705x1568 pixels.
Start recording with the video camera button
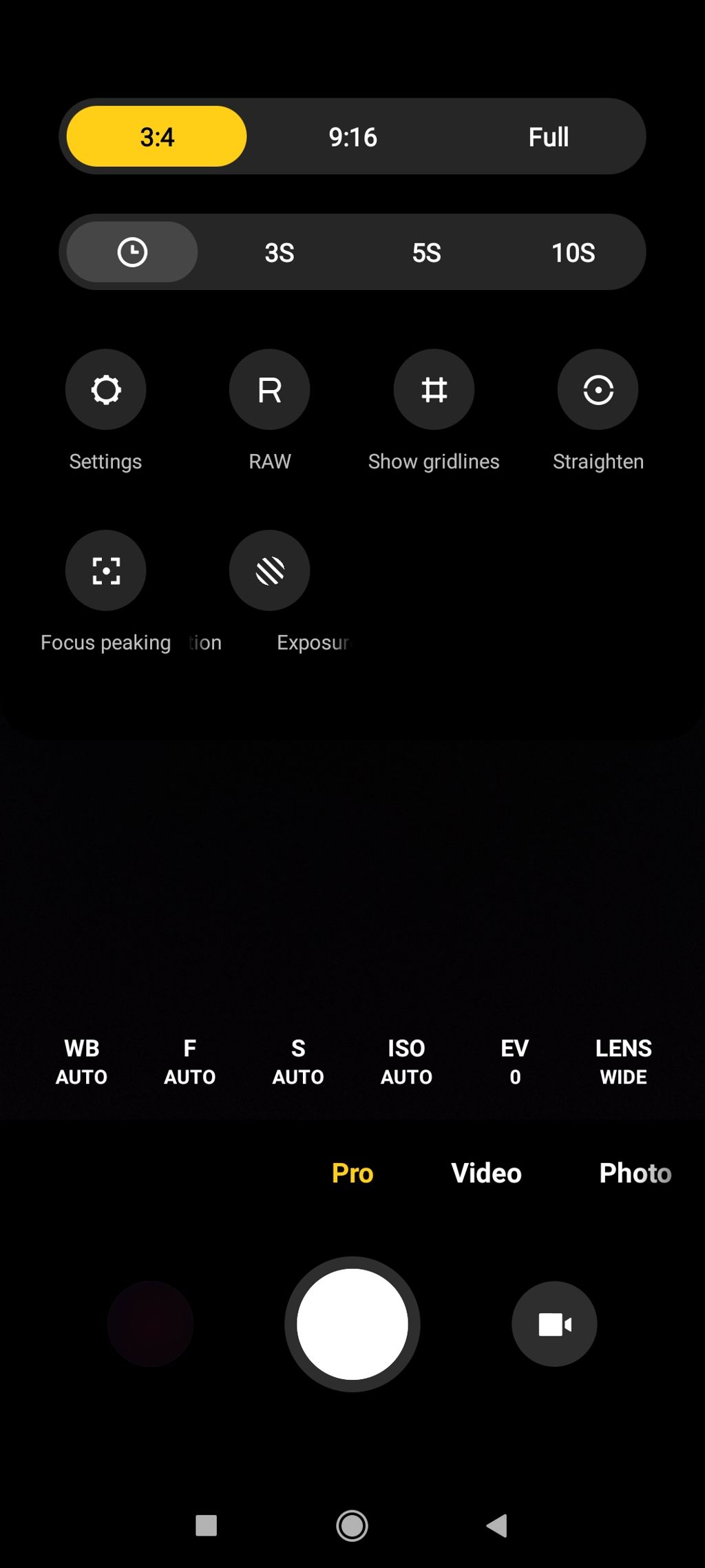pyautogui.click(x=554, y=1324)
